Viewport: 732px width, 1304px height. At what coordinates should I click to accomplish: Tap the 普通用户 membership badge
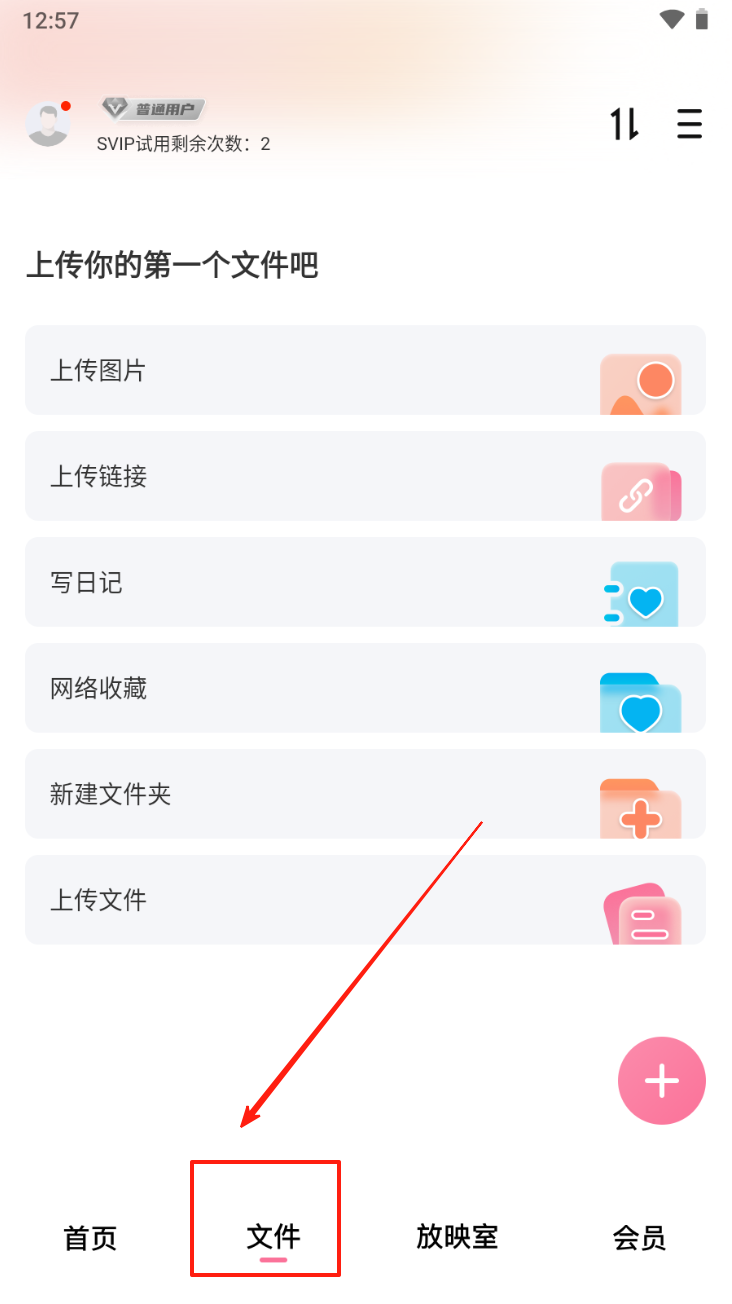(153, 110)
